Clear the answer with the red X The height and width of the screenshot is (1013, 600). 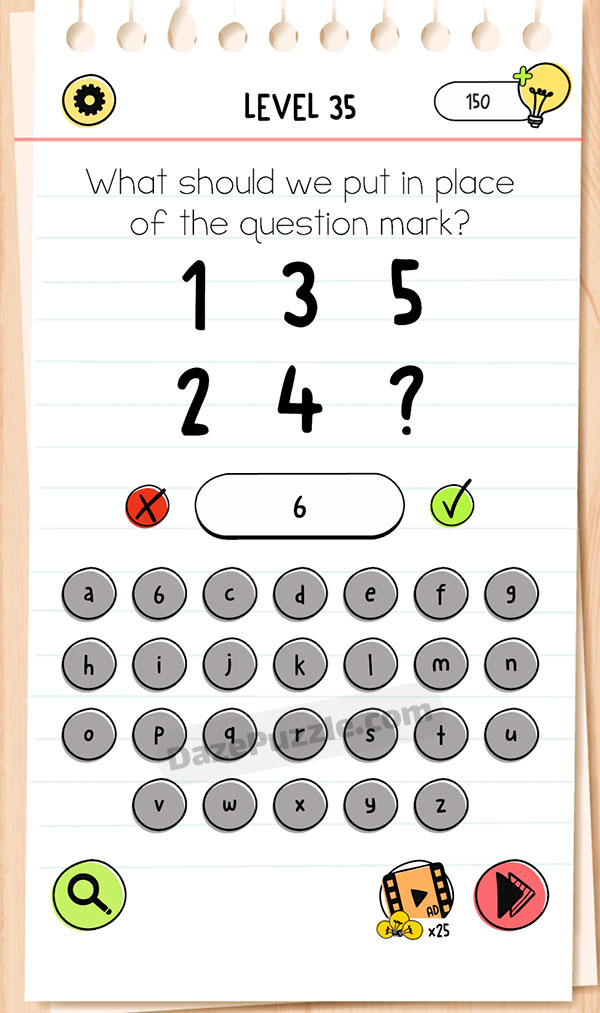(148, 507)
